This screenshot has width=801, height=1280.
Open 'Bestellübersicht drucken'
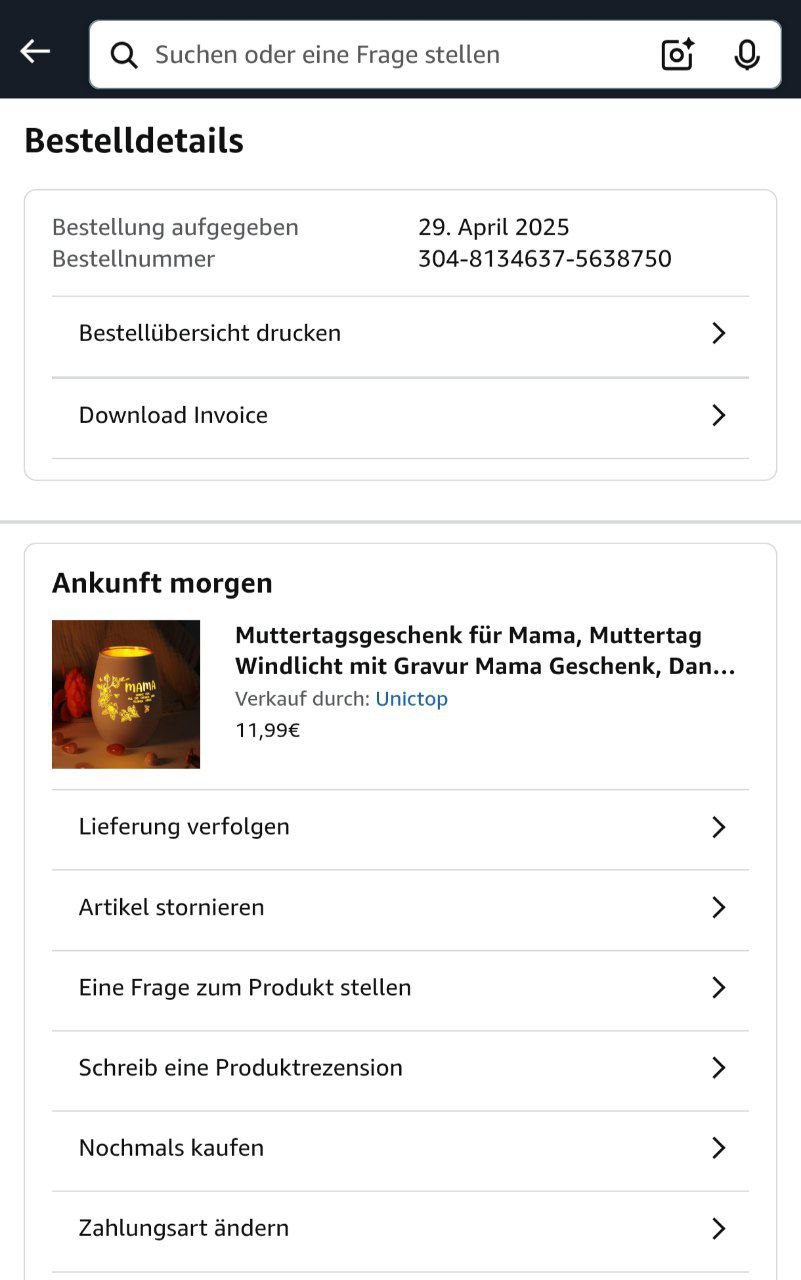(x=400, y=333)
